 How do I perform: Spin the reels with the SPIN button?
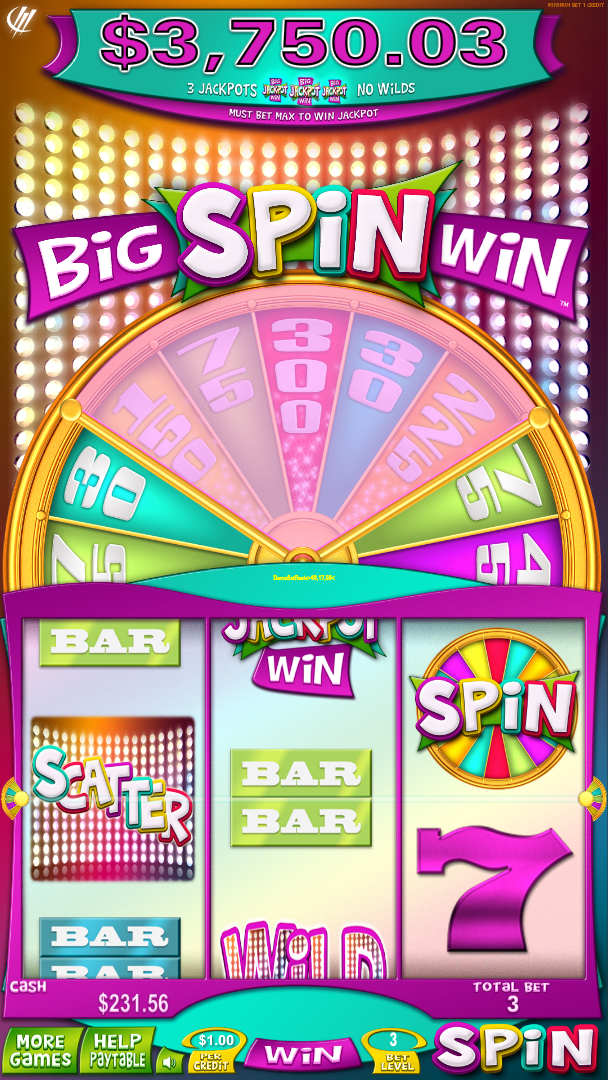click(517, 1049)
